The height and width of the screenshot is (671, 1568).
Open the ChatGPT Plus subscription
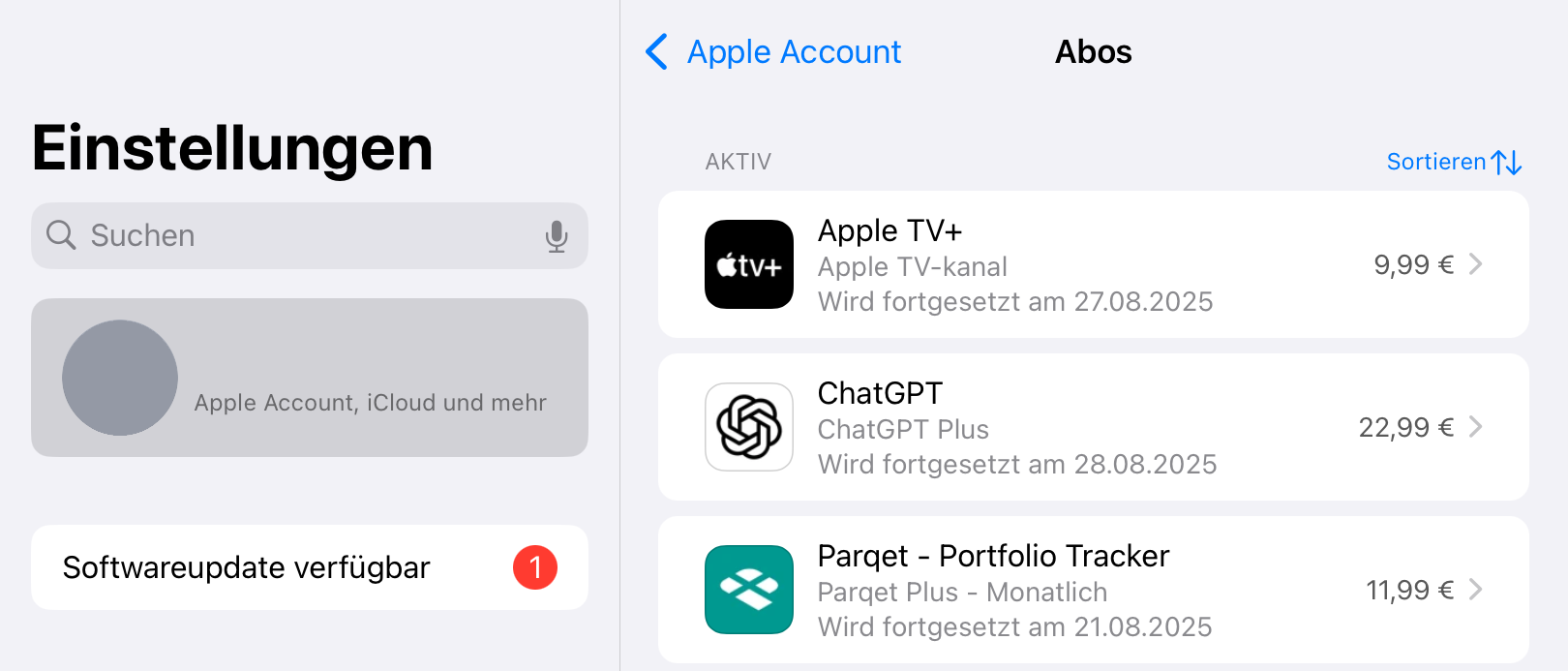[1092, 427]
